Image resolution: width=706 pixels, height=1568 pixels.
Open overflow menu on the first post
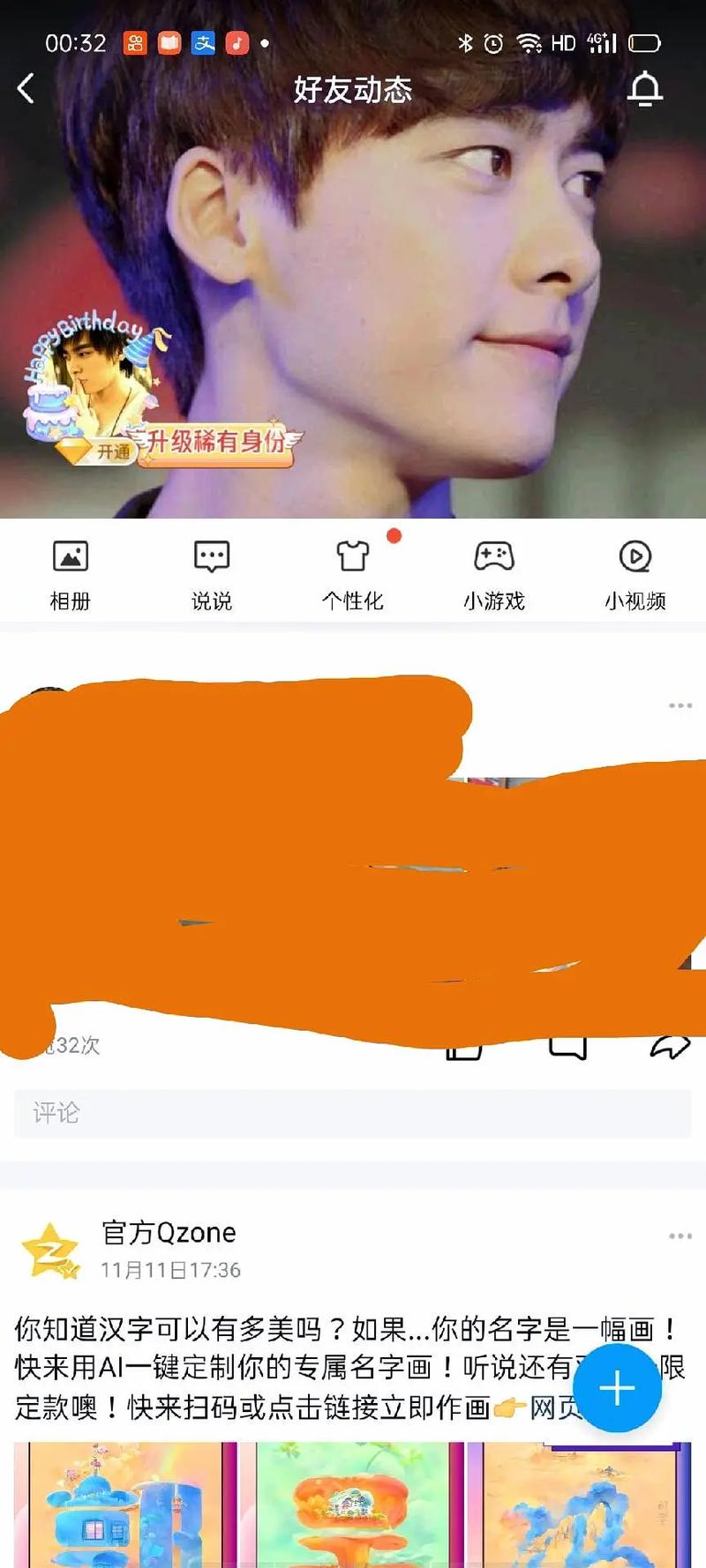680,706
